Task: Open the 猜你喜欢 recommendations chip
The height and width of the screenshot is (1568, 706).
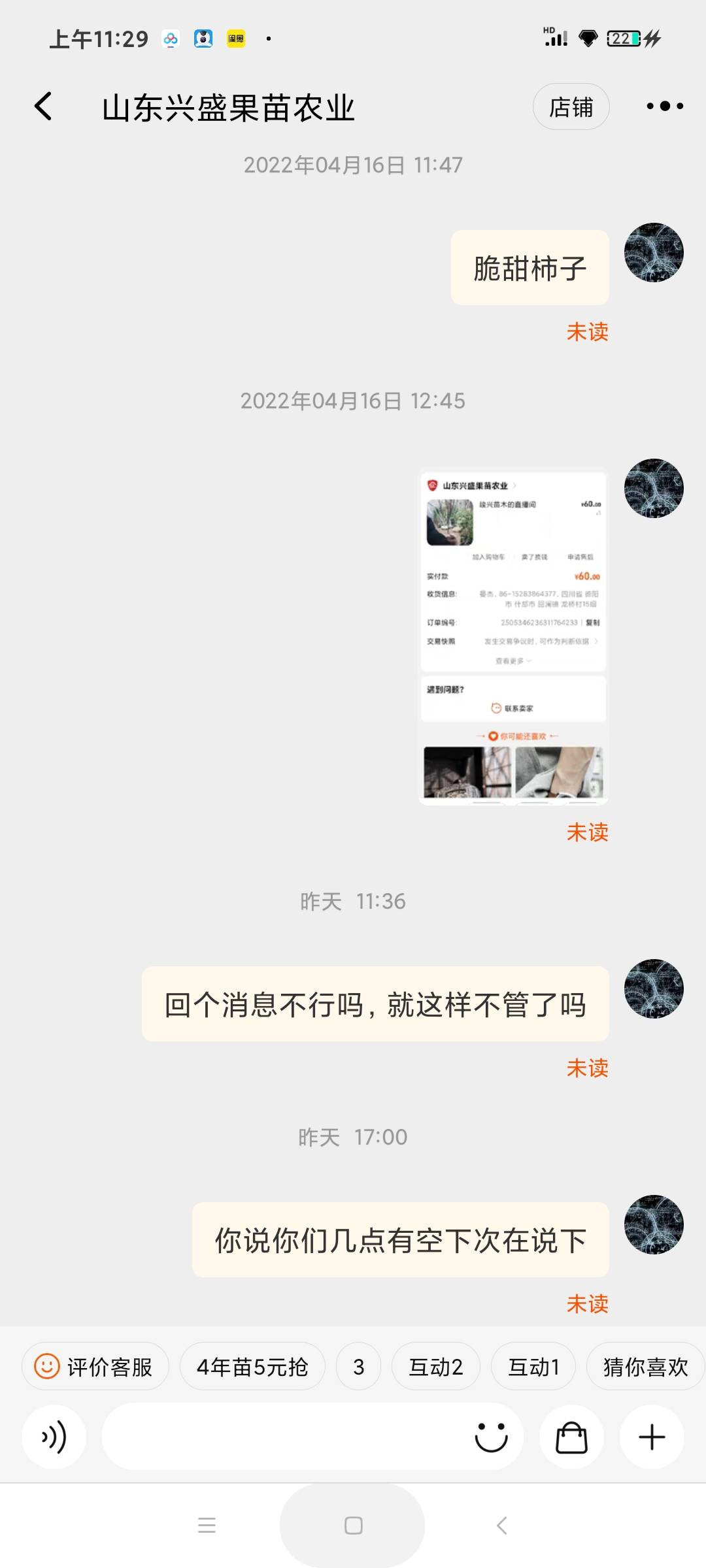Action: tap(645, 1367)
